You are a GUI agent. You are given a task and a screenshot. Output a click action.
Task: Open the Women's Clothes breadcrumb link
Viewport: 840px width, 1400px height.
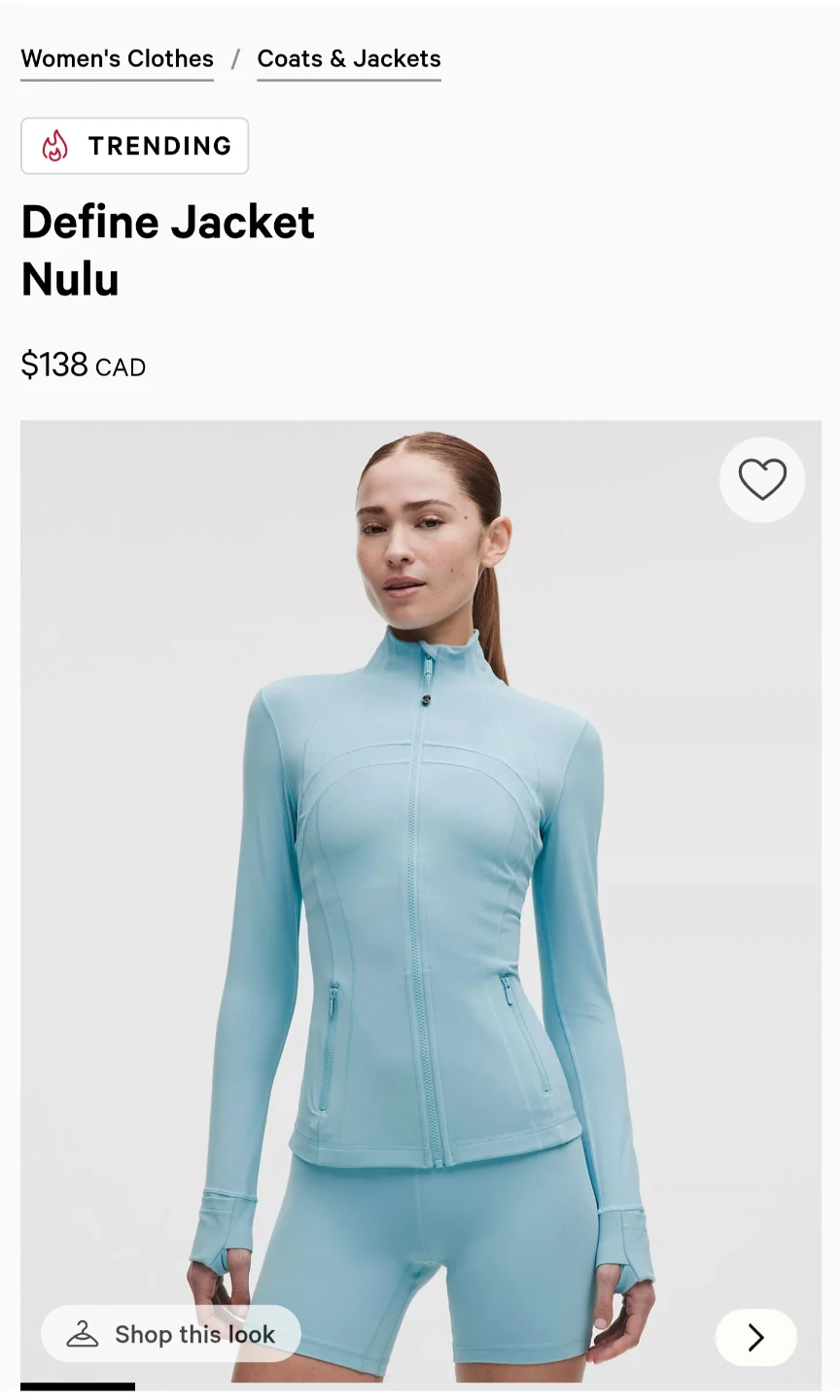click(117, 58)
